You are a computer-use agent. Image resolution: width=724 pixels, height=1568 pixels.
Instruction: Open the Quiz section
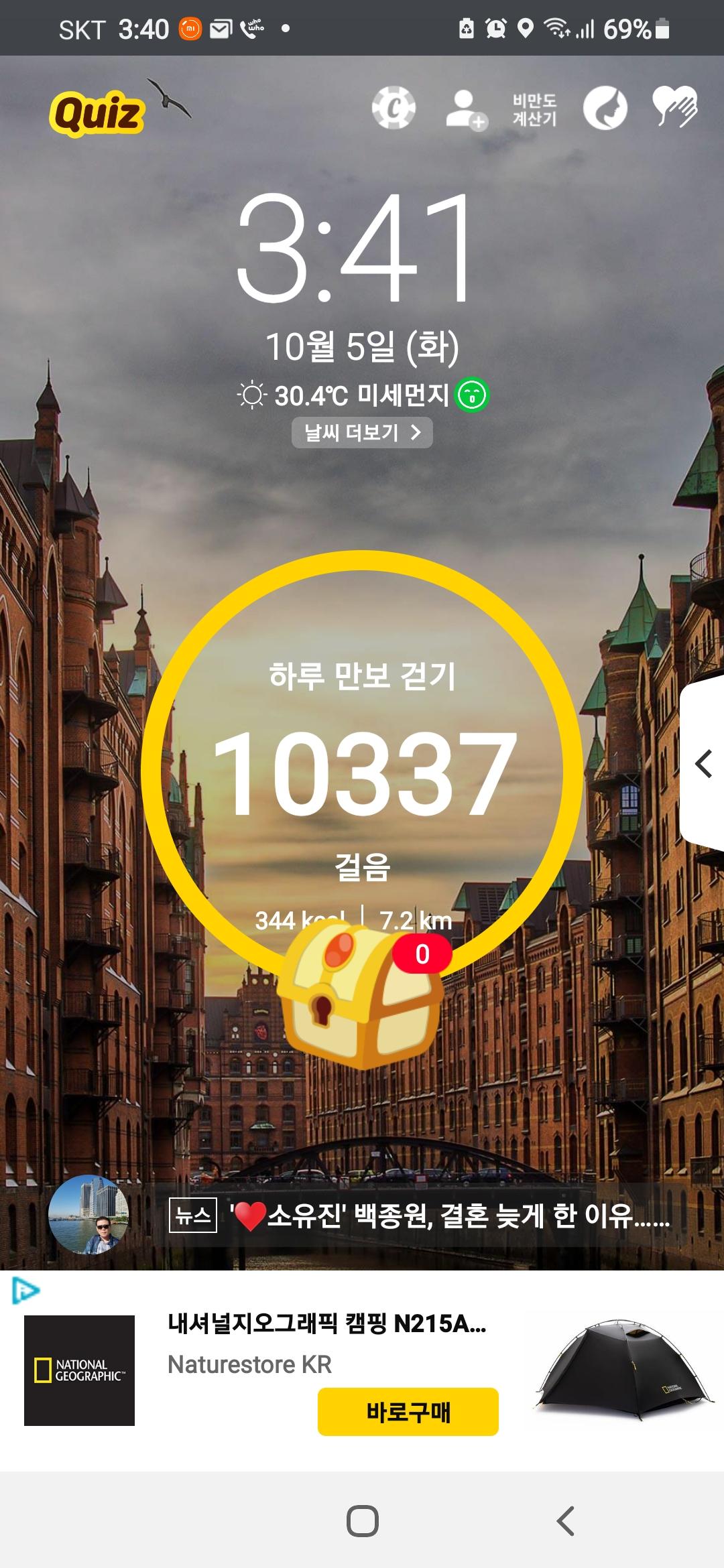pyautogui.click(x=97, y=113)
